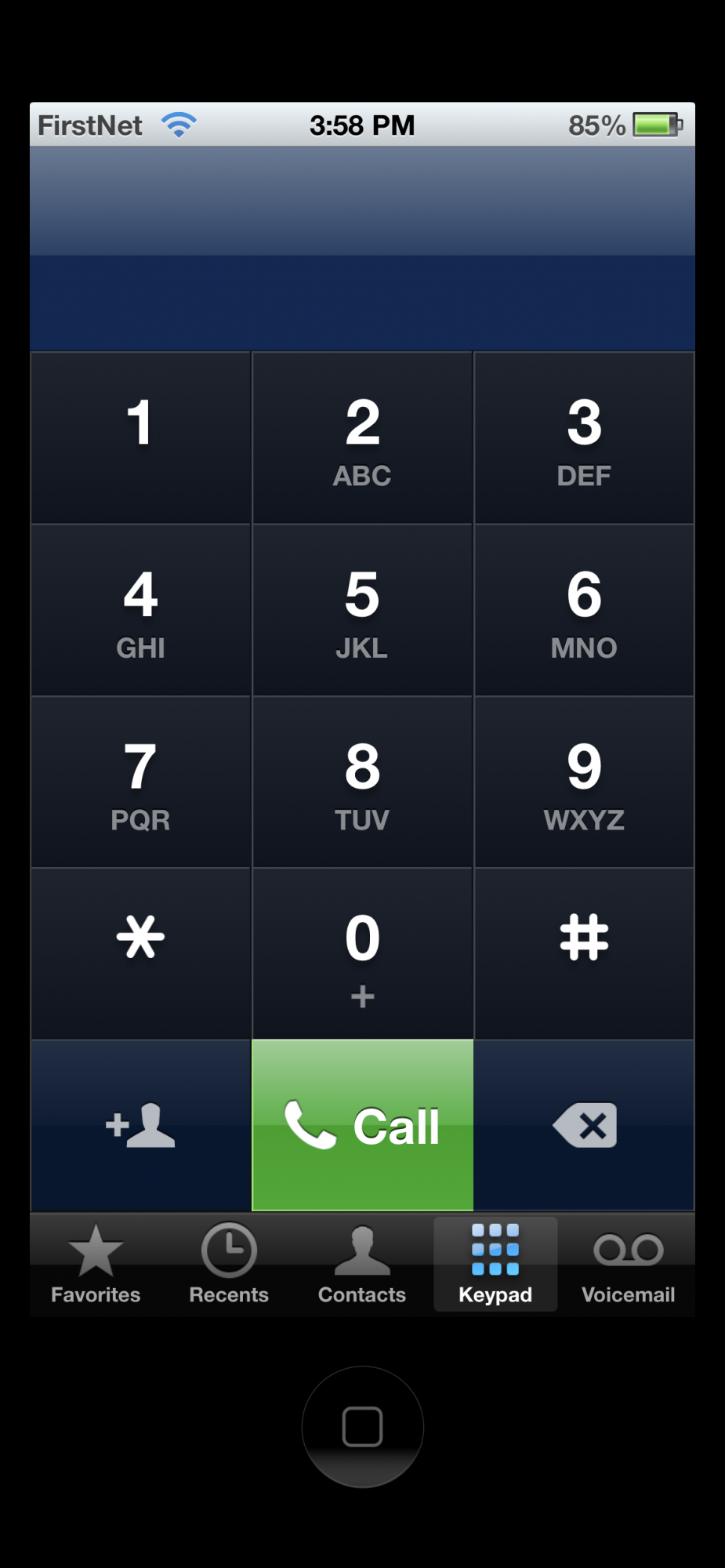Dial the digit 1 key
Viewport: 725px width, 1568px height.
point(140,437)
